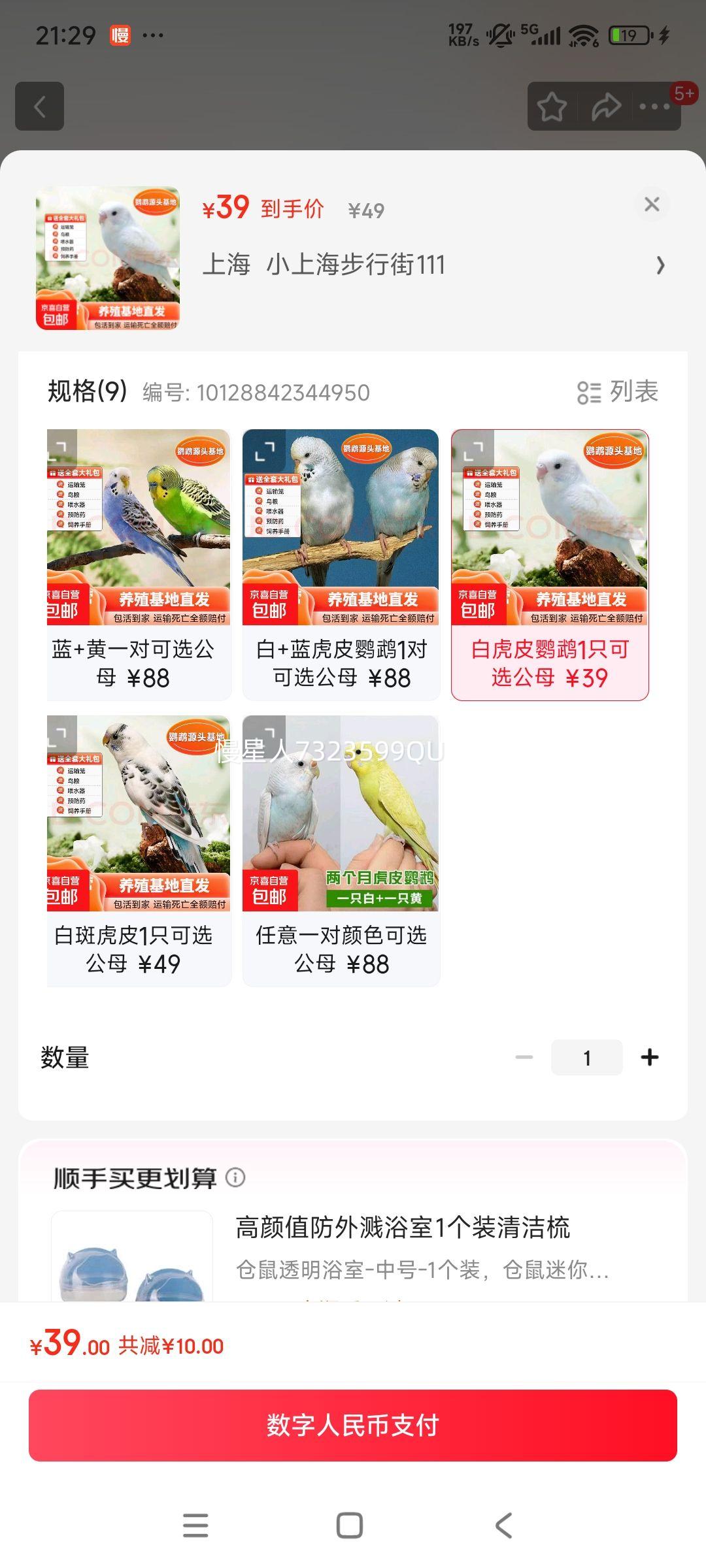This screenshot has height=1568, width=706.
Task: Pay with 数字人民币支付 button
Action: coord(353,1426)
